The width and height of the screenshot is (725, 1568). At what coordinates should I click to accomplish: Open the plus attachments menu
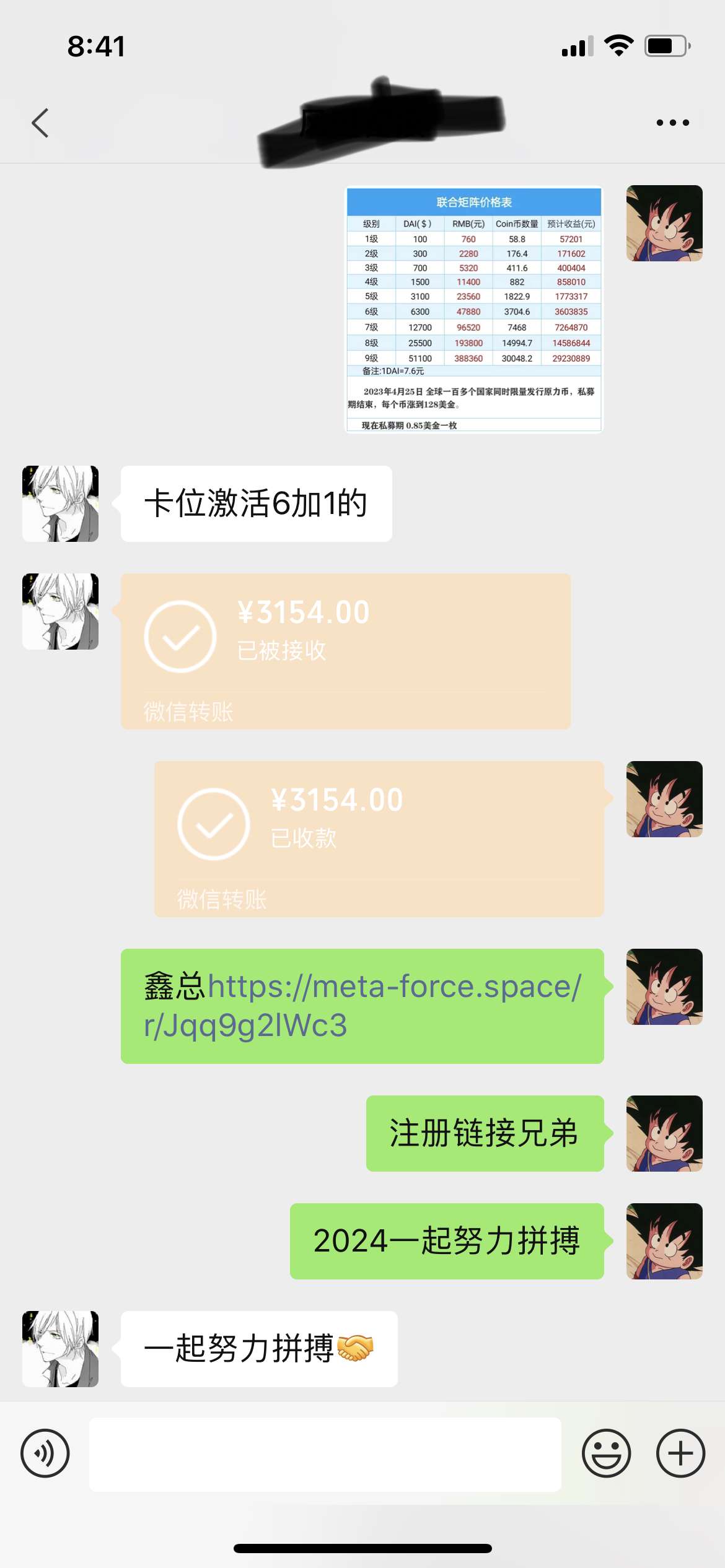(x=680, y=1453)
